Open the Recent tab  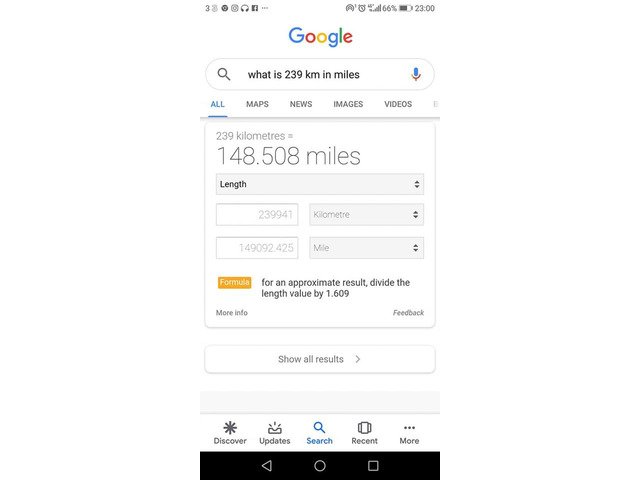tap(364, 432)
